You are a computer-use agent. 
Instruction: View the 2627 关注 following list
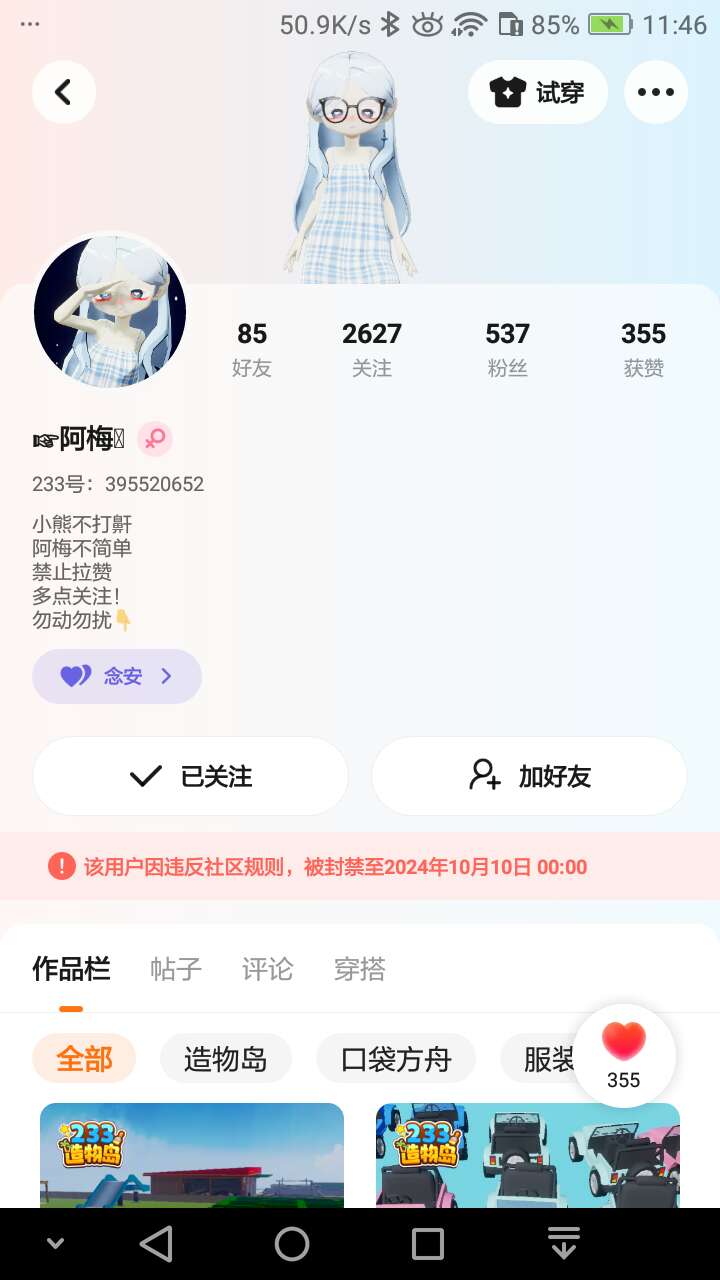(372, 348)
